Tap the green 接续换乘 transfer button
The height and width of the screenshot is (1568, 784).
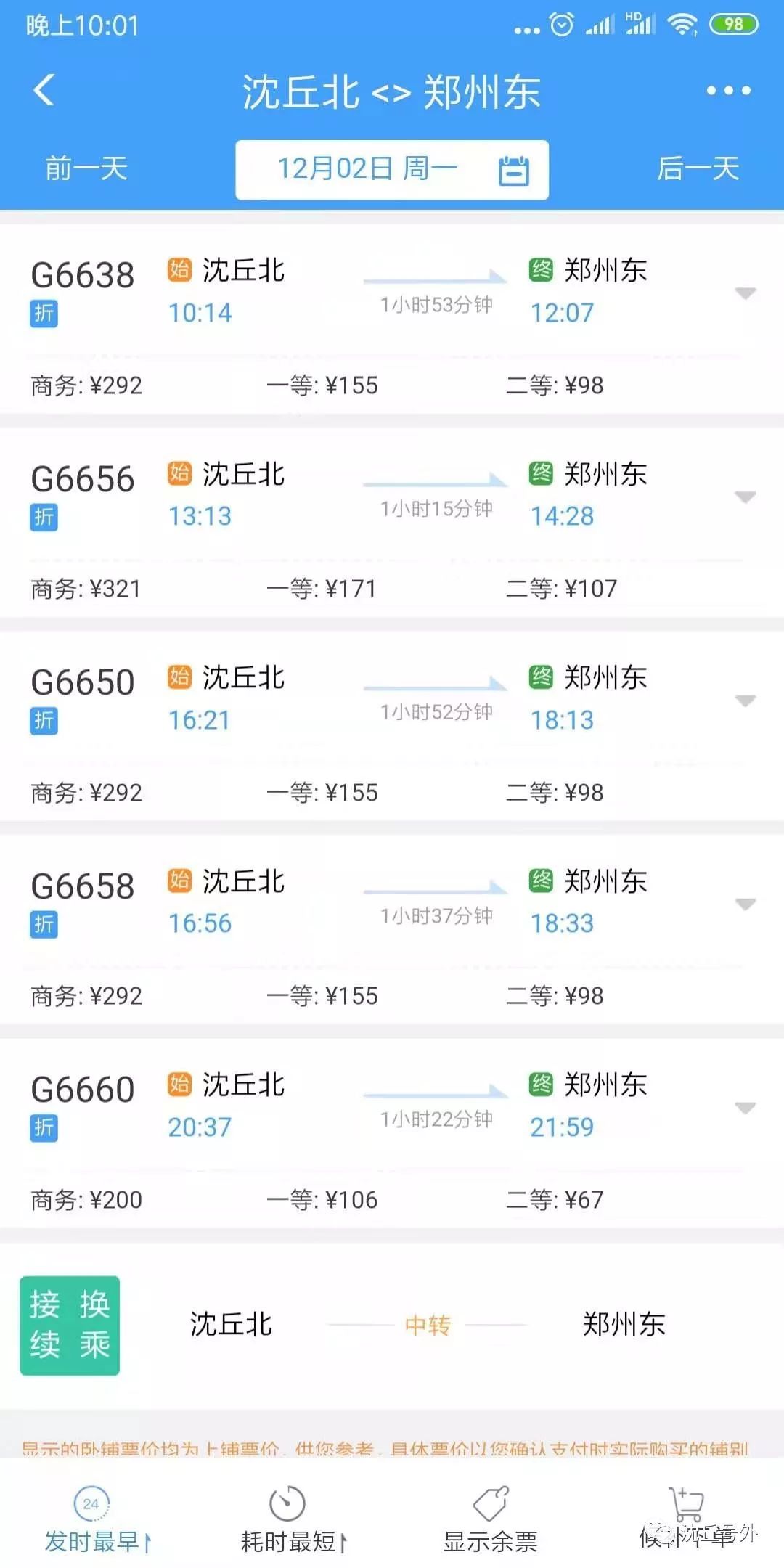(x=69, y=1326)
